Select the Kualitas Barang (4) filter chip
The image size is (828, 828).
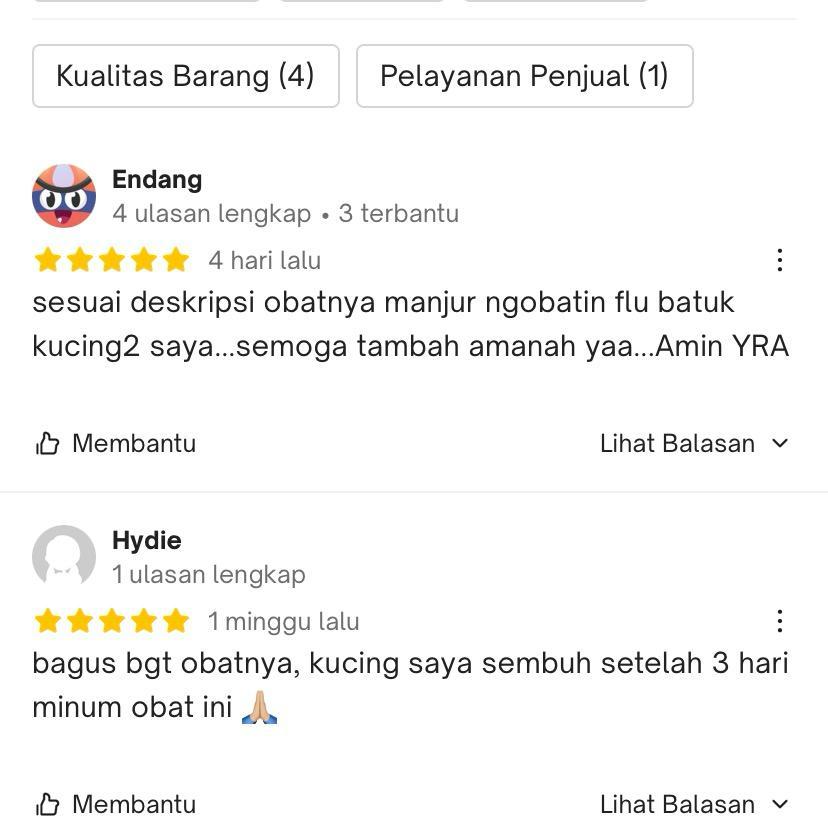tap(185, 76)
